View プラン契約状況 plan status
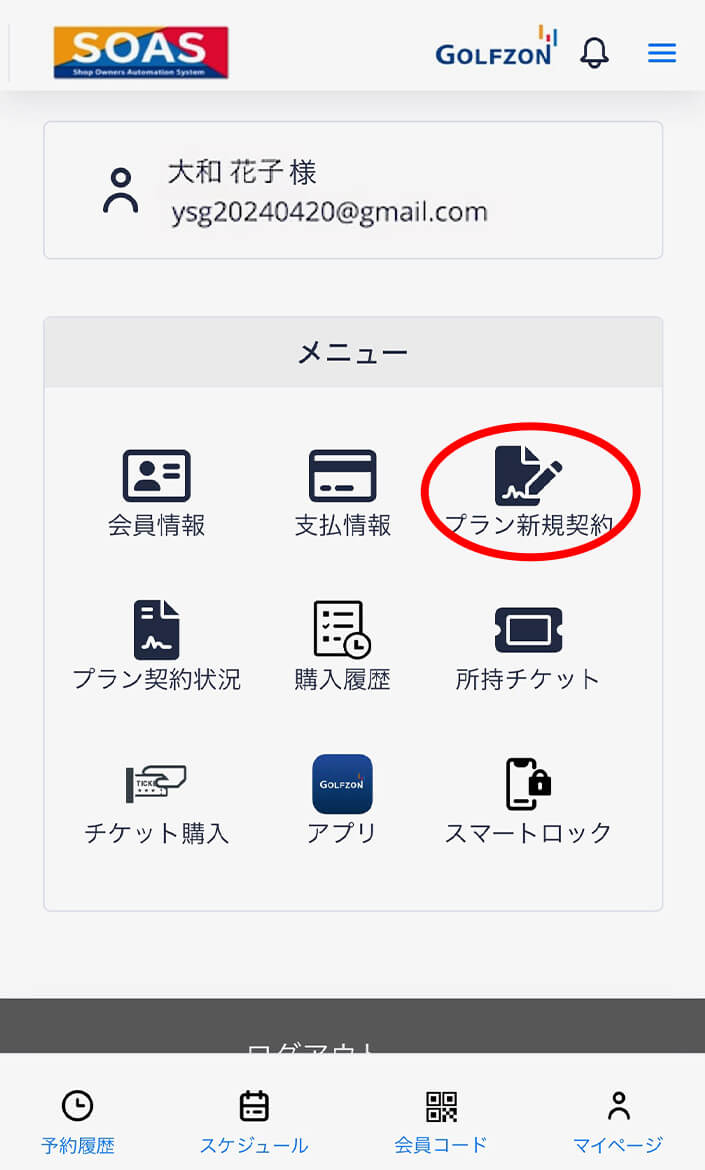The height and width of the screenshot is (1170, 705). 157,646
